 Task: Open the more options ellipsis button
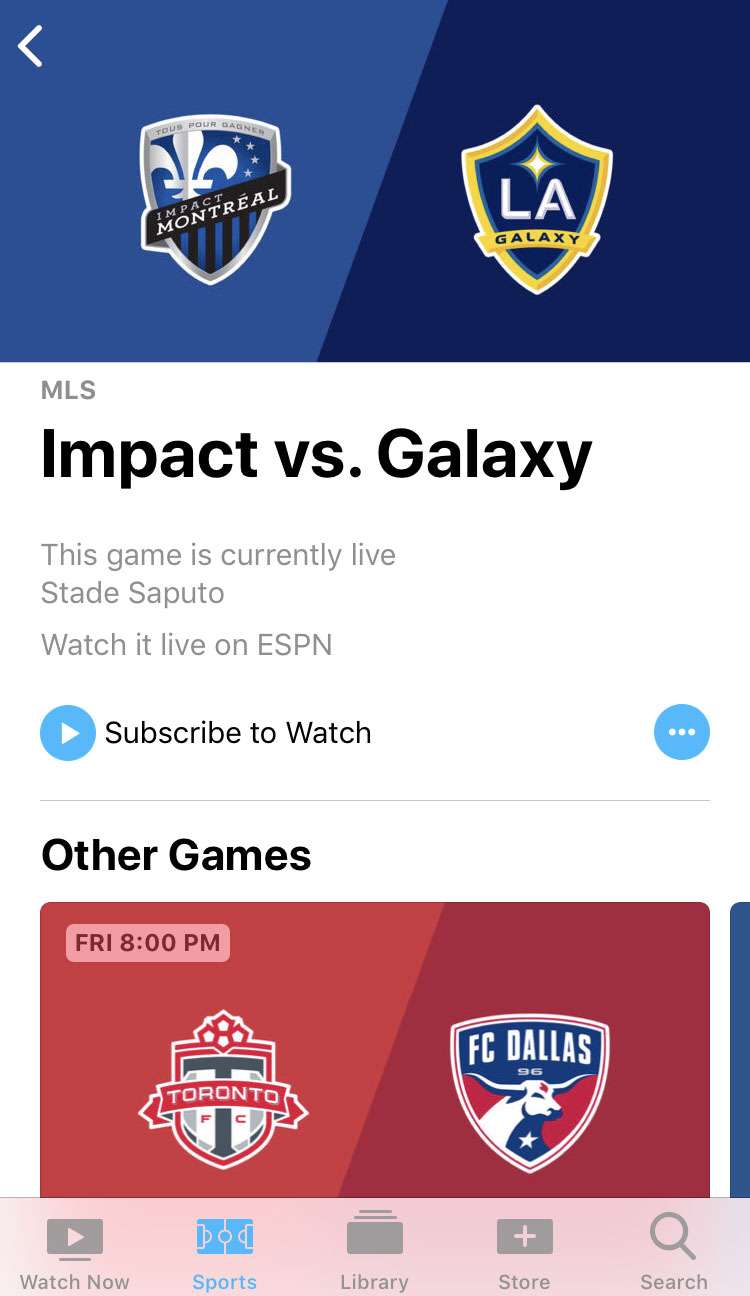[682, 733]
